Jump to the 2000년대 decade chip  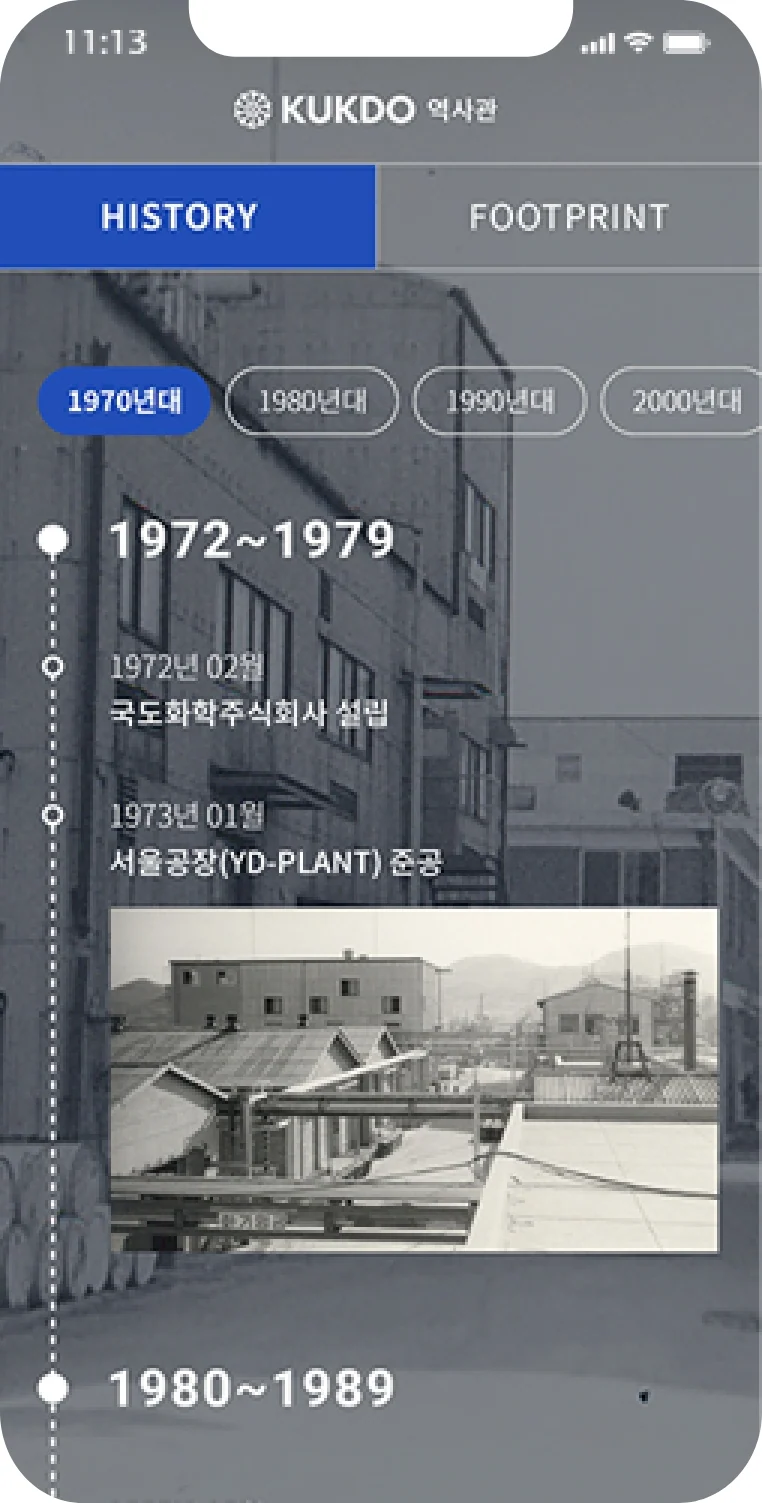(x=681, y=401)
